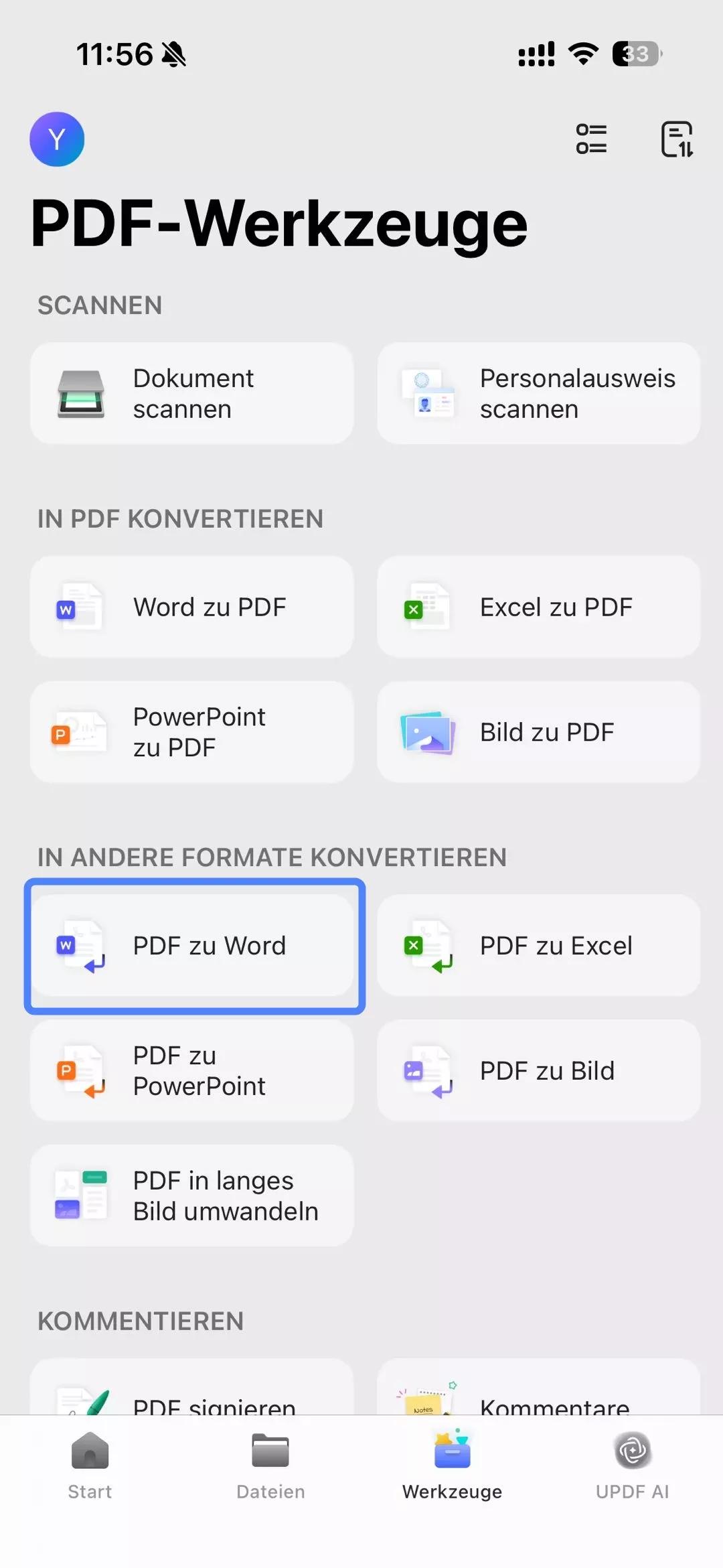This screenshot has width=723, height=1568.
Task: Open the sort order icon
Action: (x=676, y=139)
